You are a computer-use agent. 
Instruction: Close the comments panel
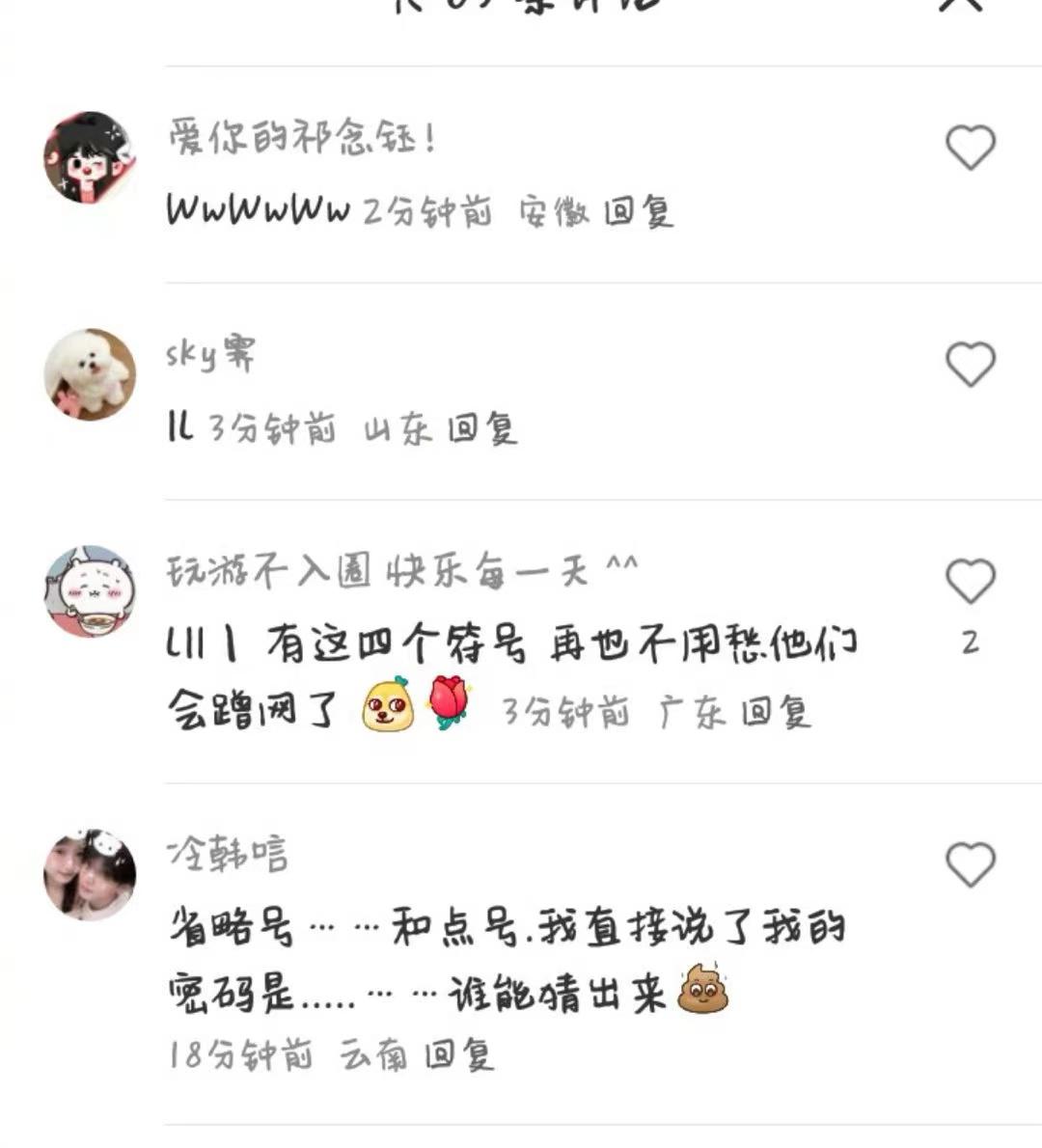pos(961,4)
